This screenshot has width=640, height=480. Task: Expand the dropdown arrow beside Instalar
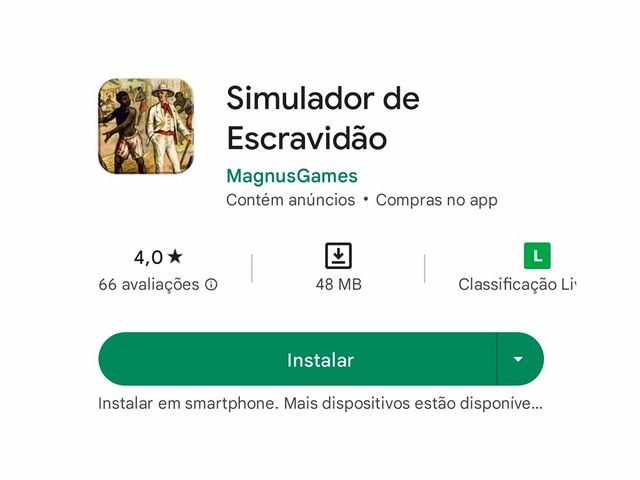tap(518, 360)
